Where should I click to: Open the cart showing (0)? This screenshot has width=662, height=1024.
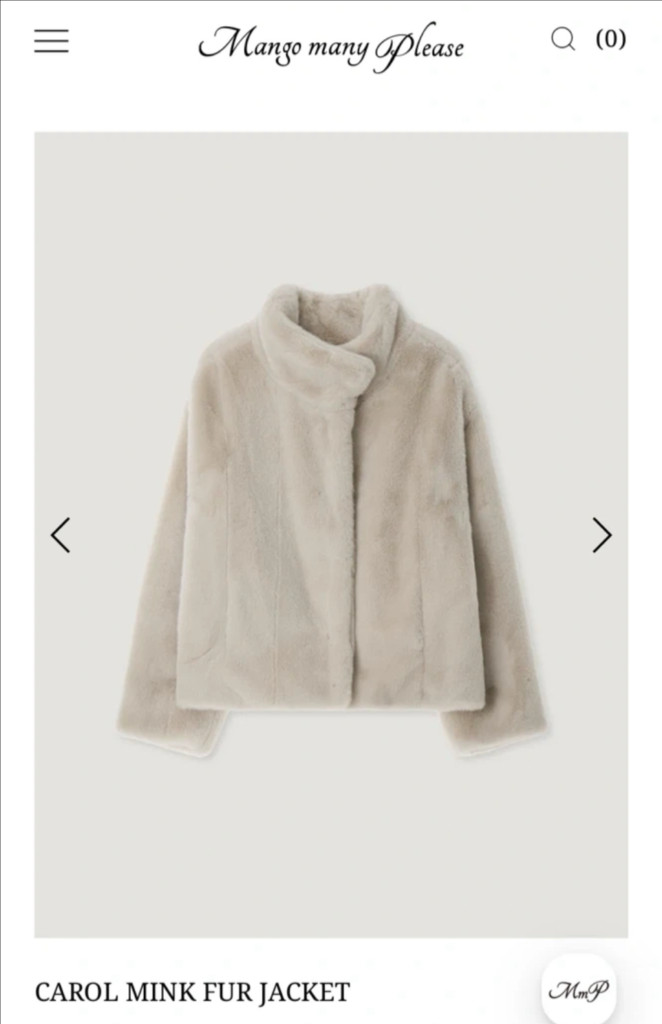click(x=610, y=39)
